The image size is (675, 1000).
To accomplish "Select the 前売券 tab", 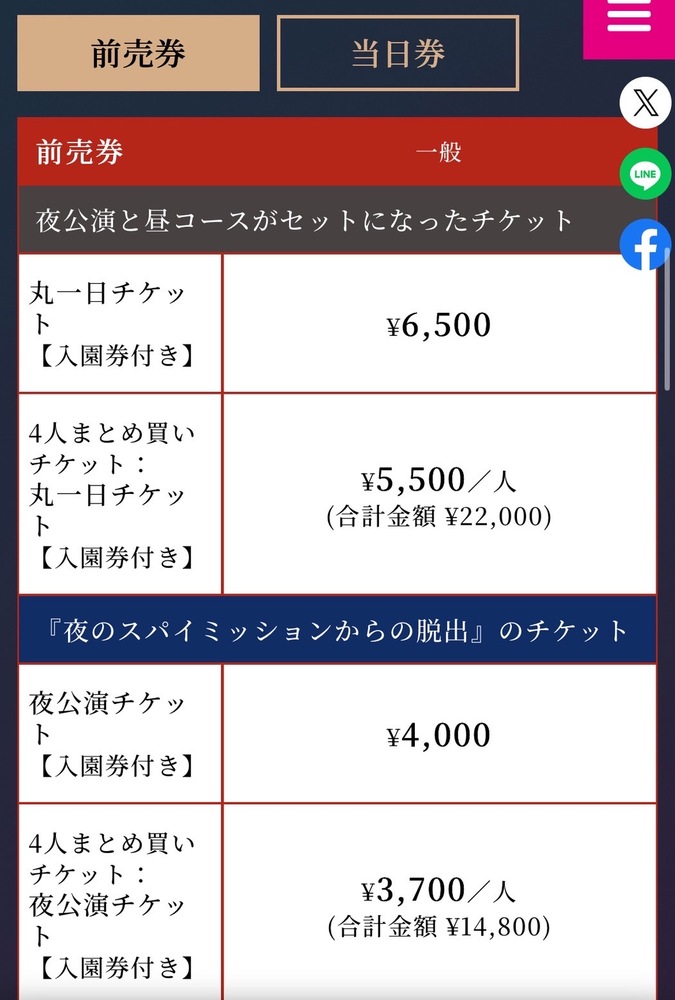I will coord(138,53).
